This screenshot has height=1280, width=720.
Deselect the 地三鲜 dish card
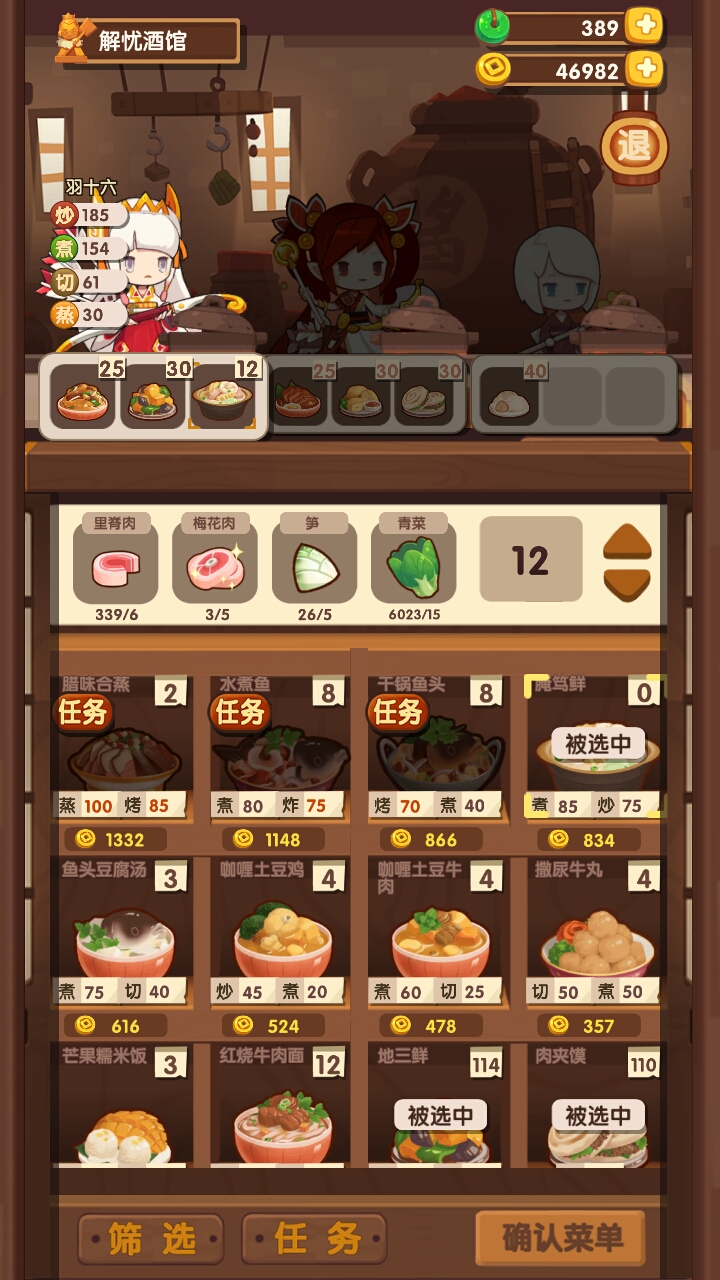point(438,1110)
